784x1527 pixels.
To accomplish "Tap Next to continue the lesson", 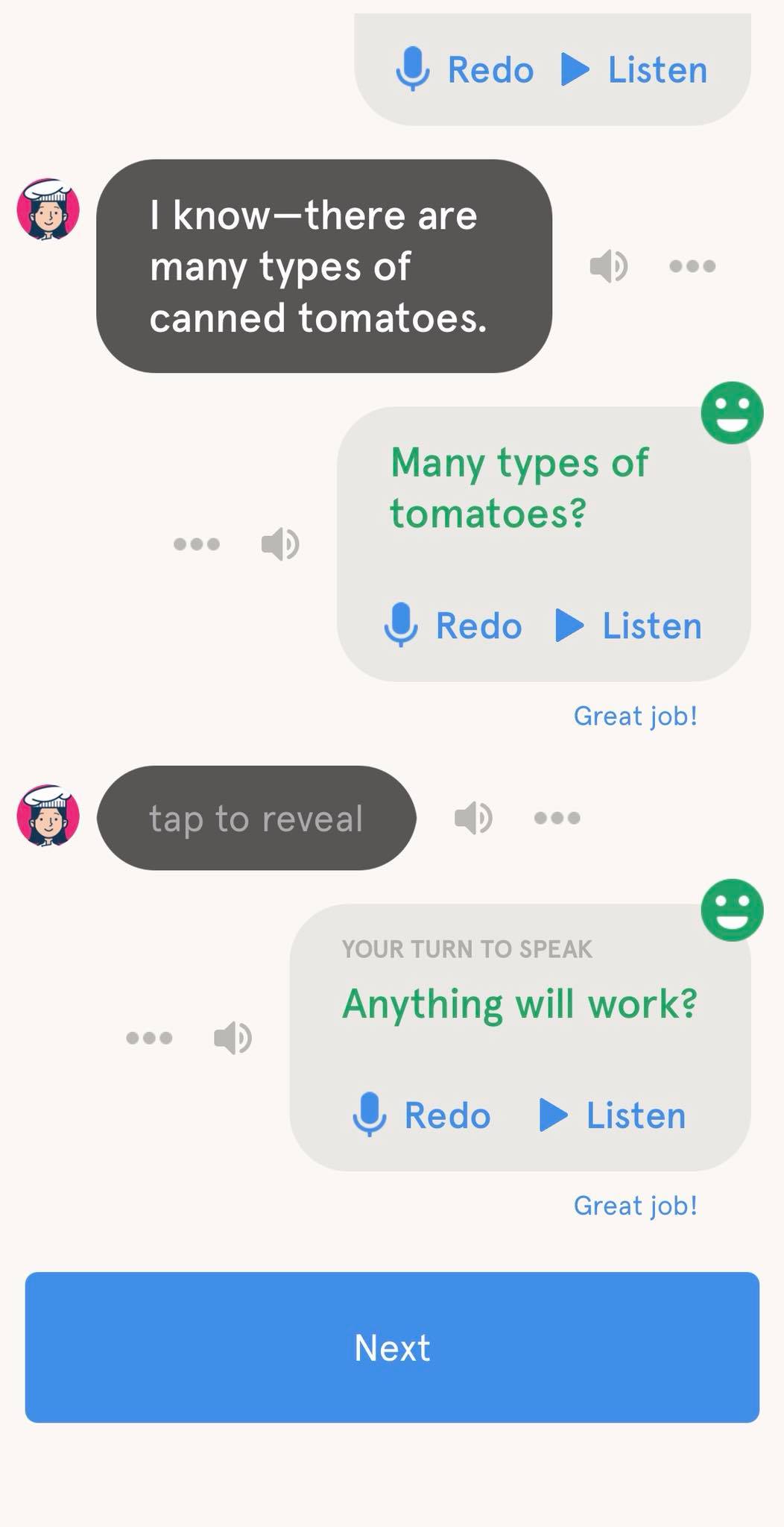I will tap(392, 1347).
